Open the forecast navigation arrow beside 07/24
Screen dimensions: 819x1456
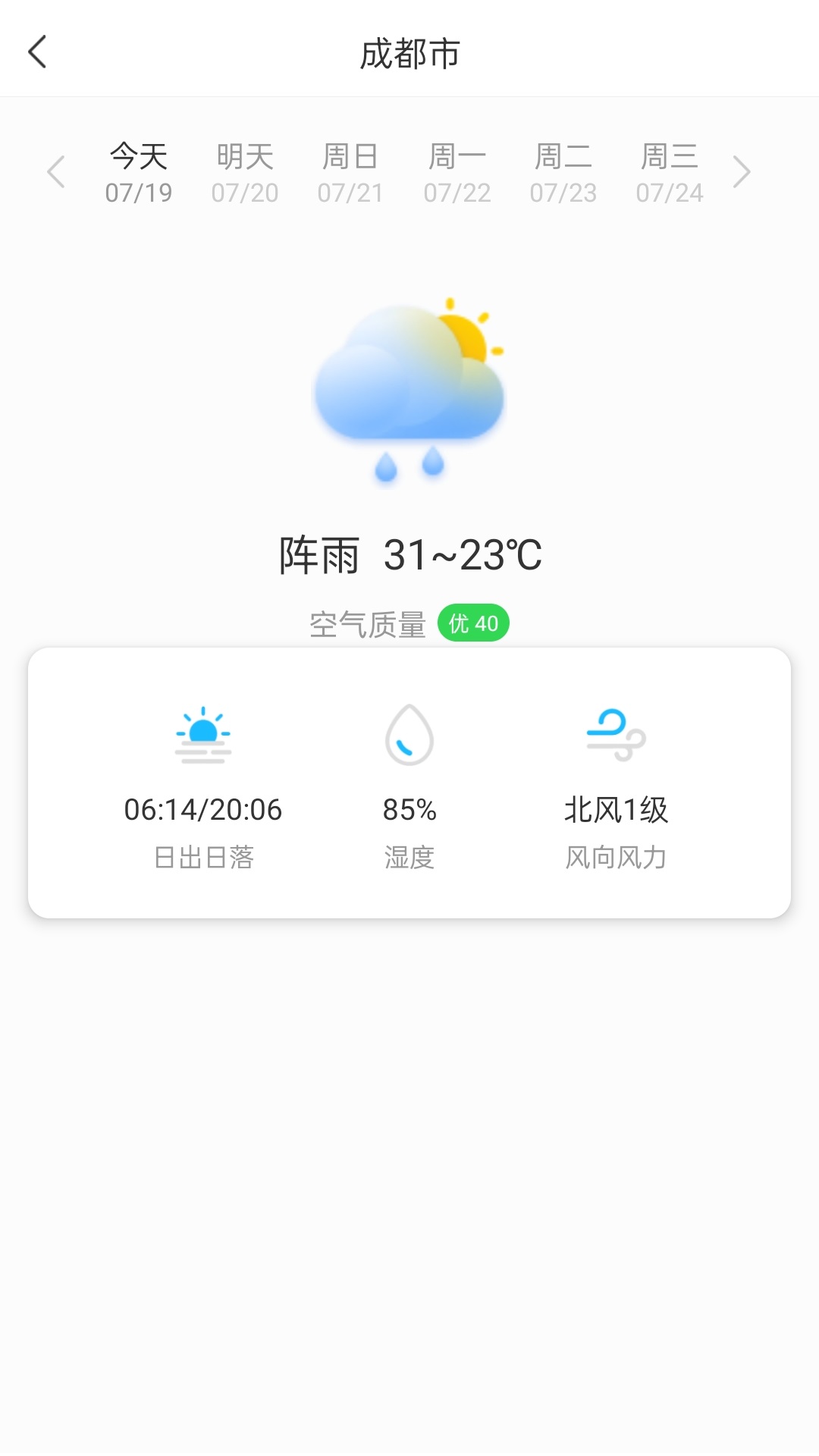pyautogui.click(x=742, y=173)
